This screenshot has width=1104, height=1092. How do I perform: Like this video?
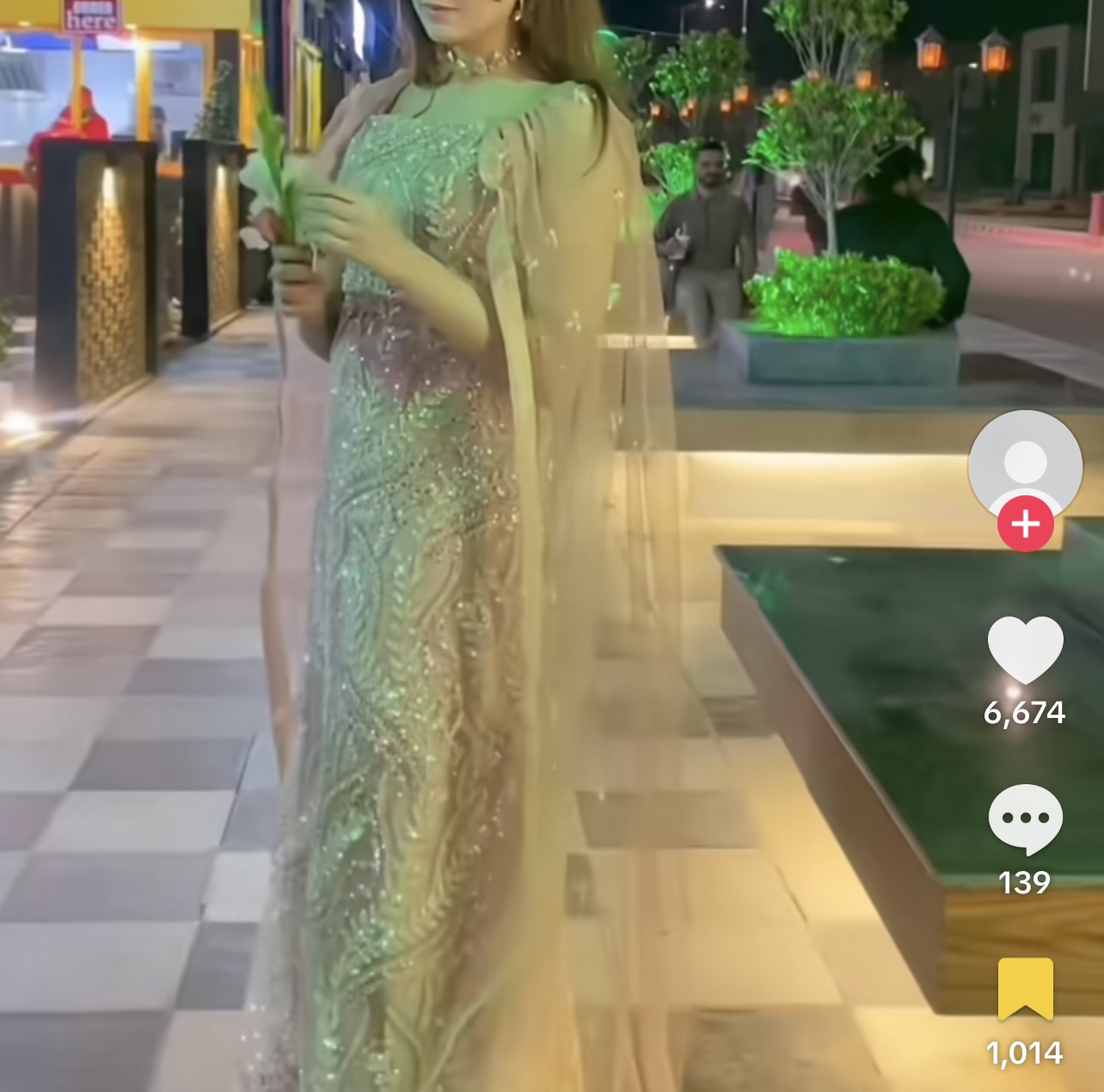1025,649
